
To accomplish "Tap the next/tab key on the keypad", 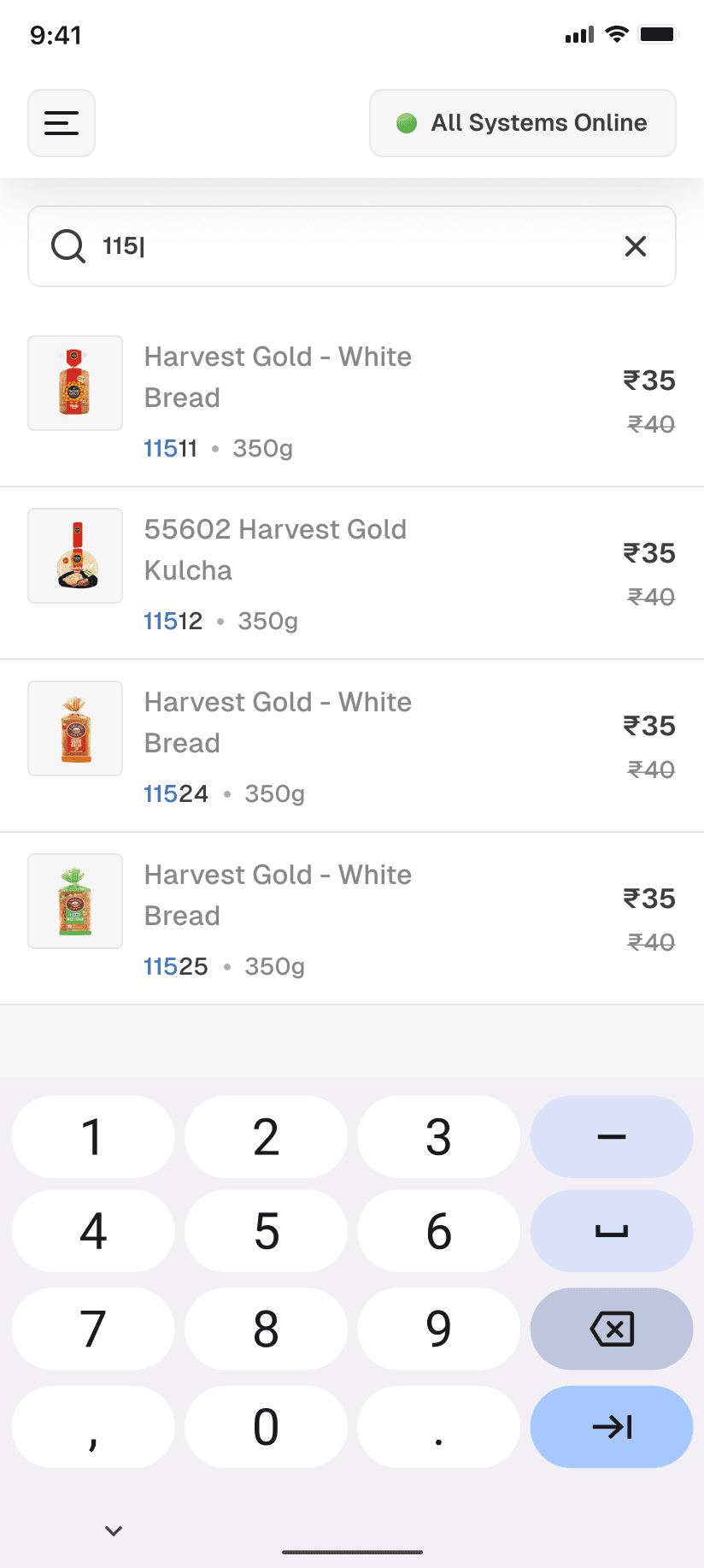I will click(x=611, y=1426).
